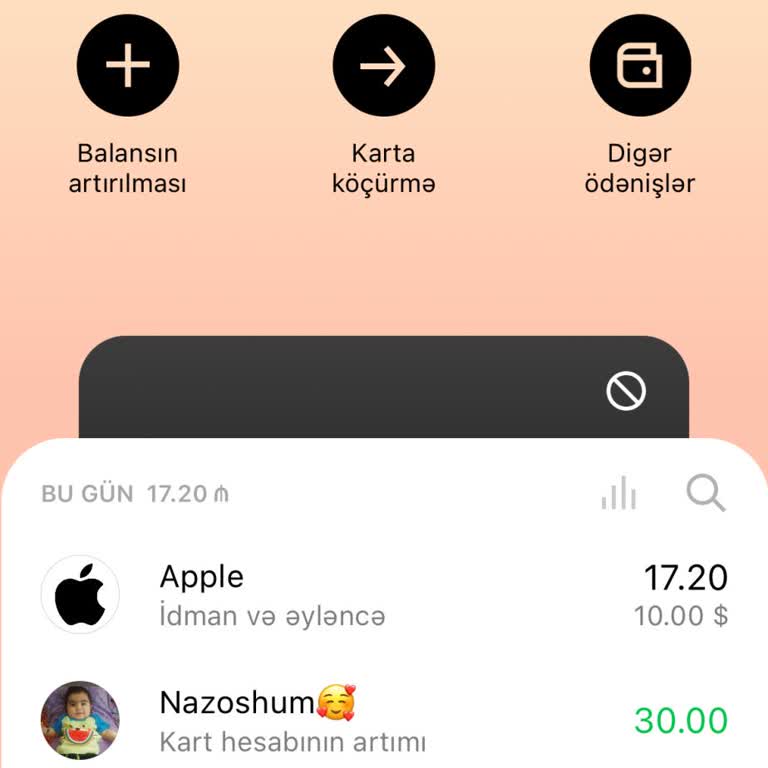Tap the blocked icon on dark card
Image resolution: width=768 pixels, height=768 pixels.
point(626,391)
